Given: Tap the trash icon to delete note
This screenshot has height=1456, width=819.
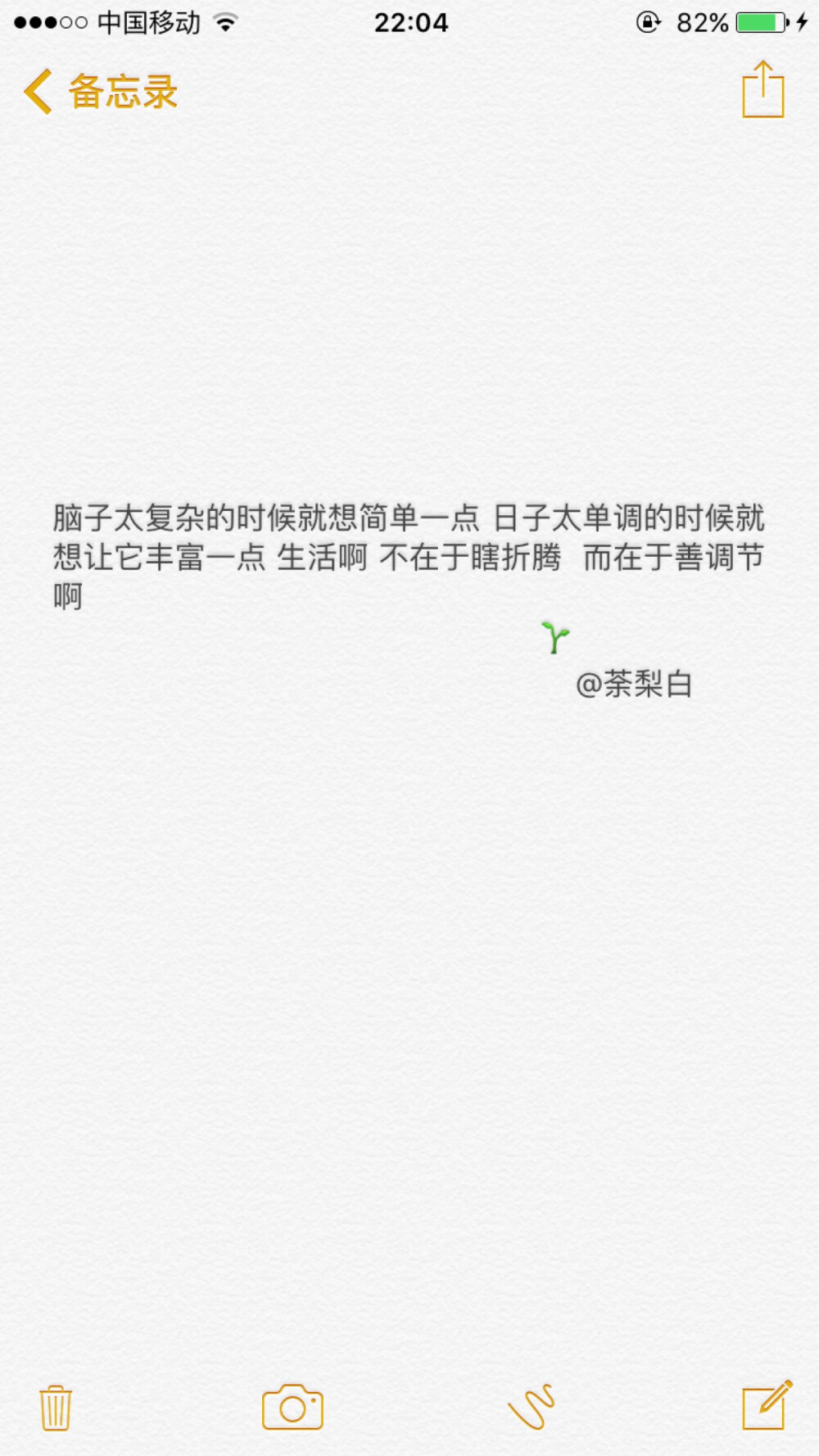Looking at the screenshot, I should coord(54,1407).
